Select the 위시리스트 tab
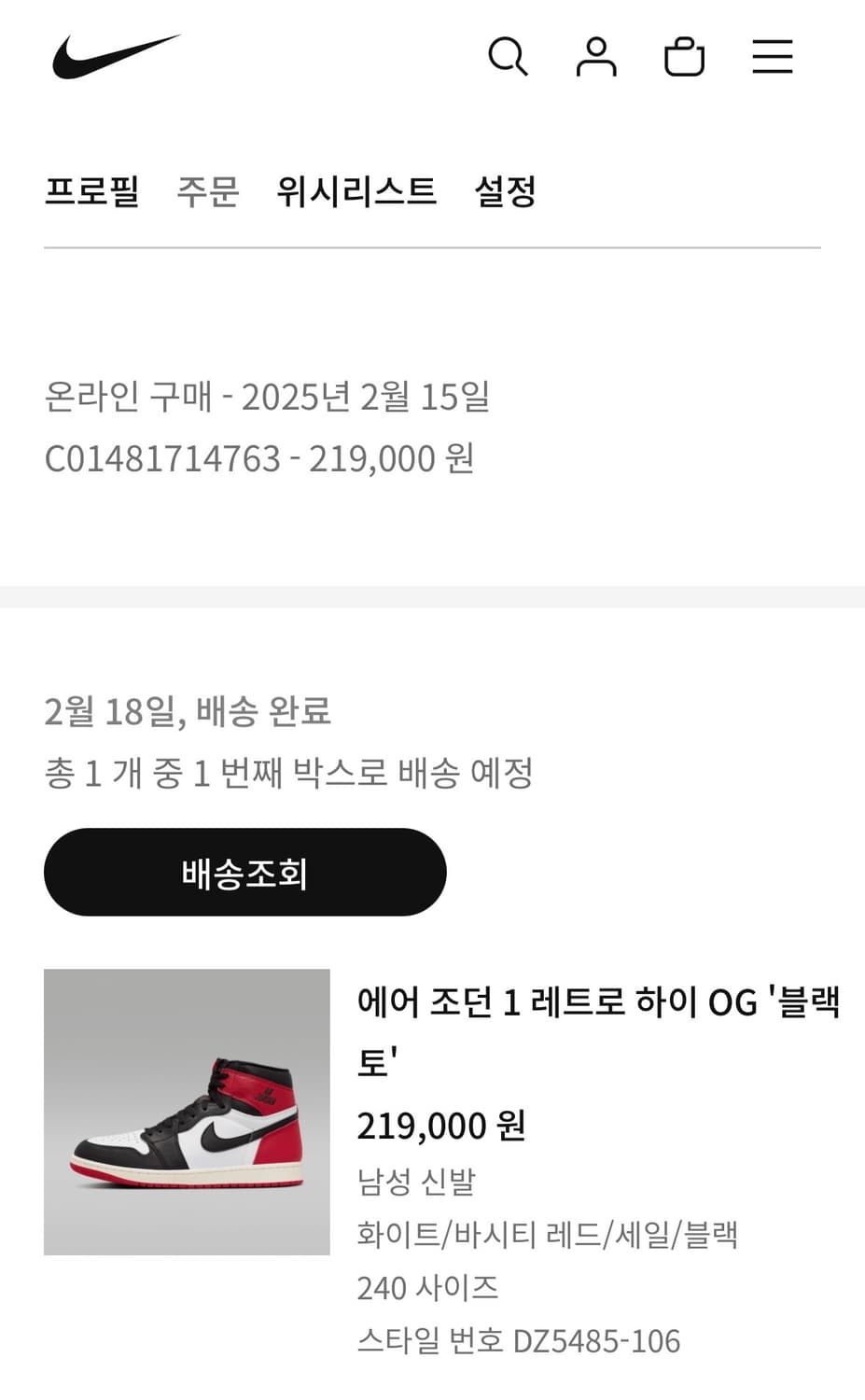The height and width of the screenshot is (1400, 865). tap(356, 192)
